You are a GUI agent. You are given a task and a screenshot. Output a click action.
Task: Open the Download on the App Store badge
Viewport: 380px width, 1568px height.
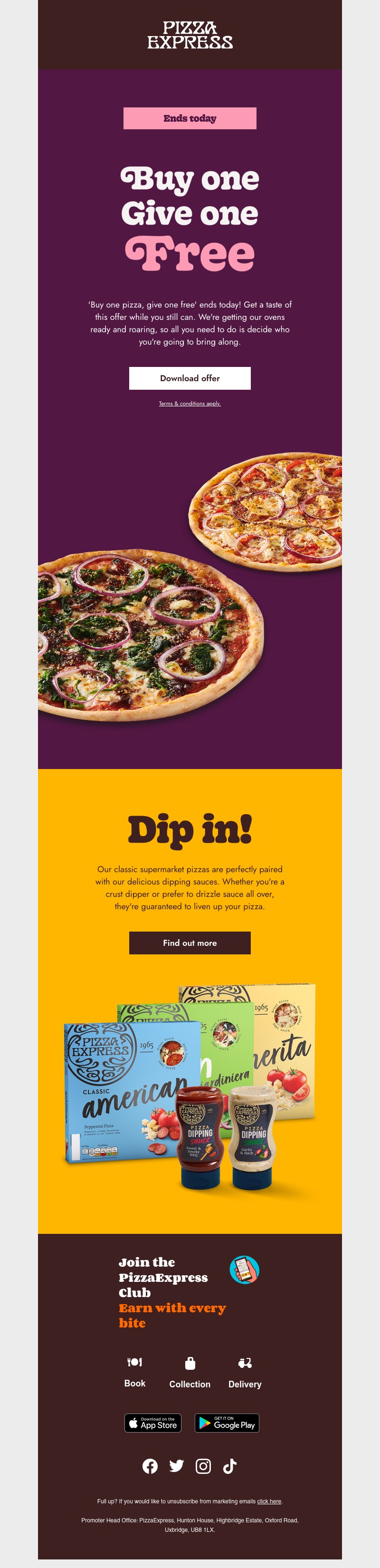153,1423
